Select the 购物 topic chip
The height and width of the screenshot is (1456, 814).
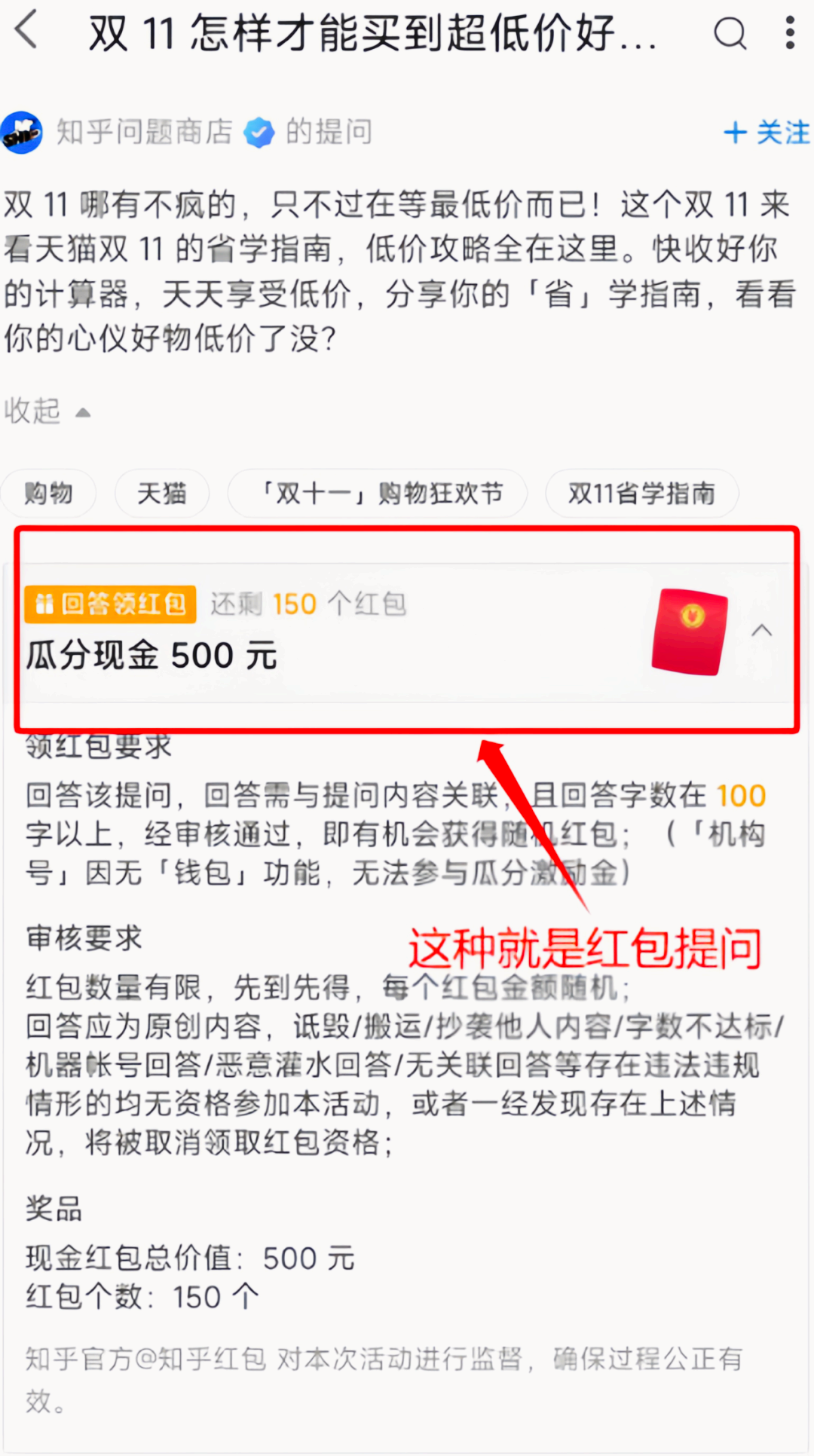(x=48, y=494)
